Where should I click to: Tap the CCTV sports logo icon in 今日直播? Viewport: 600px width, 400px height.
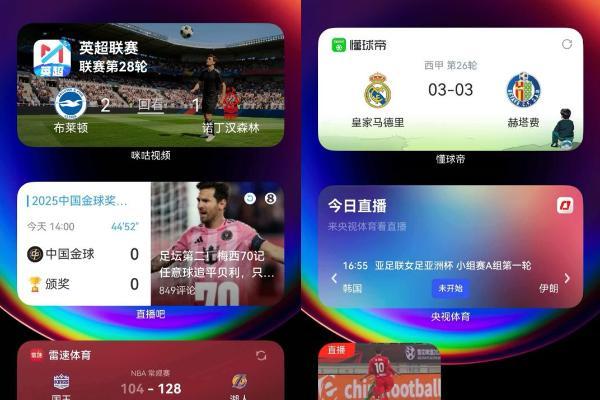(x=565, y=205)
